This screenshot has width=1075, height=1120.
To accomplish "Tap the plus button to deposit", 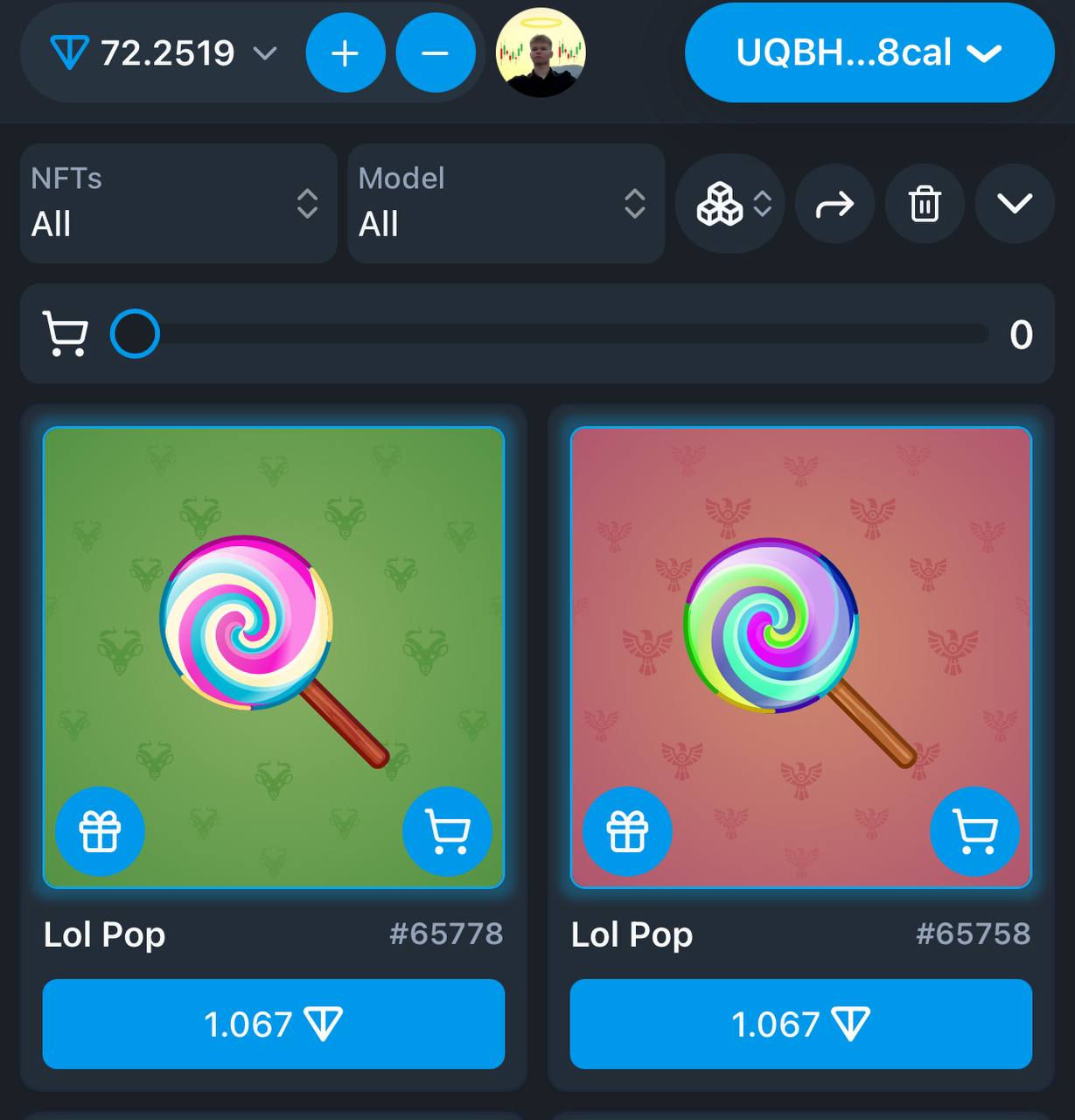I will click(x=346, y=53).
